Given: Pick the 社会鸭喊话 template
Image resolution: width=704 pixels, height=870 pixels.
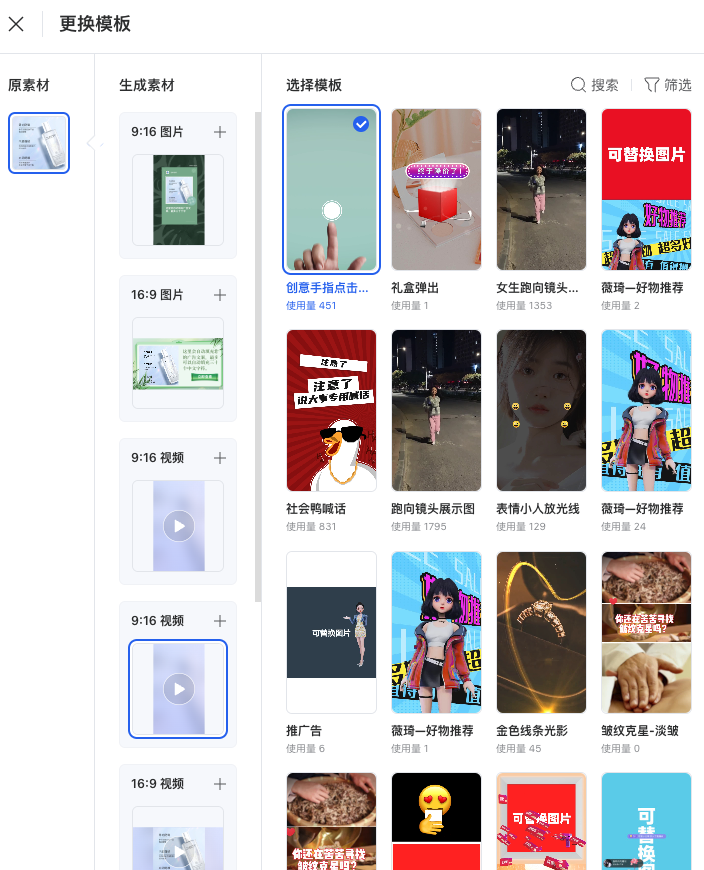Looking at the screenshot, I should tap(331, 411).
